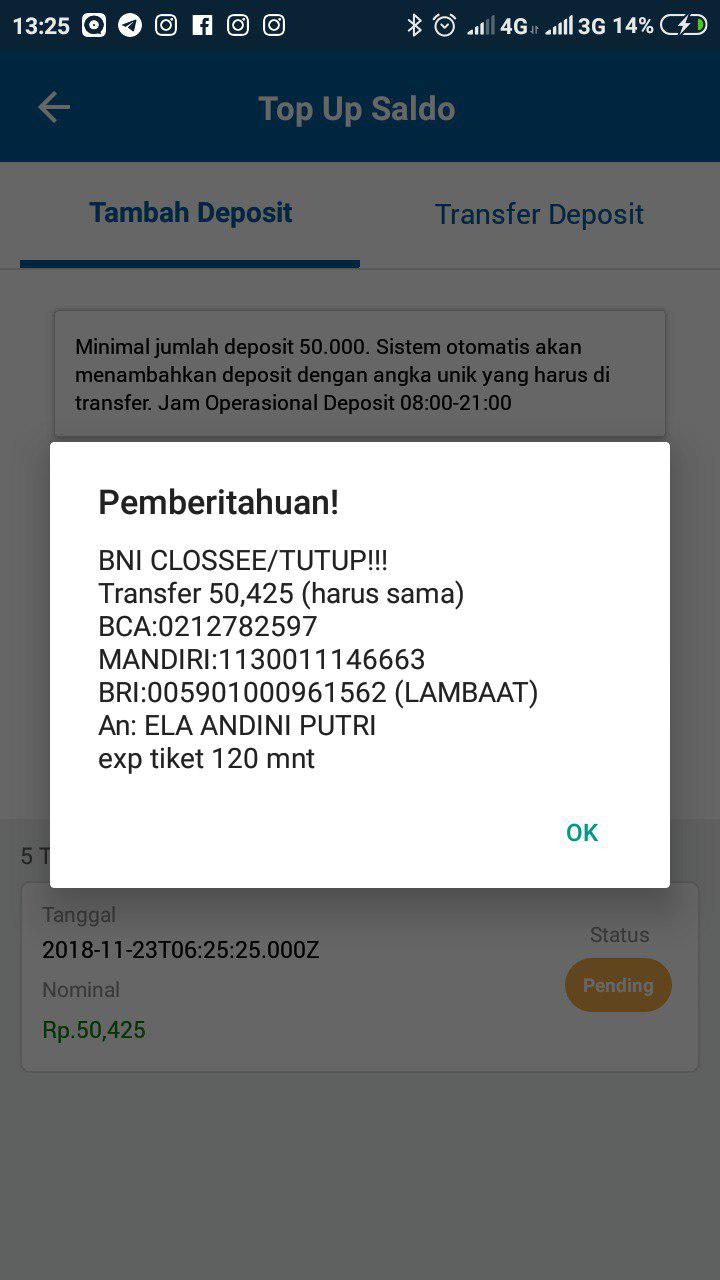Select the Tambah Deposit tab
Image resolution: width=720 pixels, height=1280 pixels.
[x=190, y=213]
